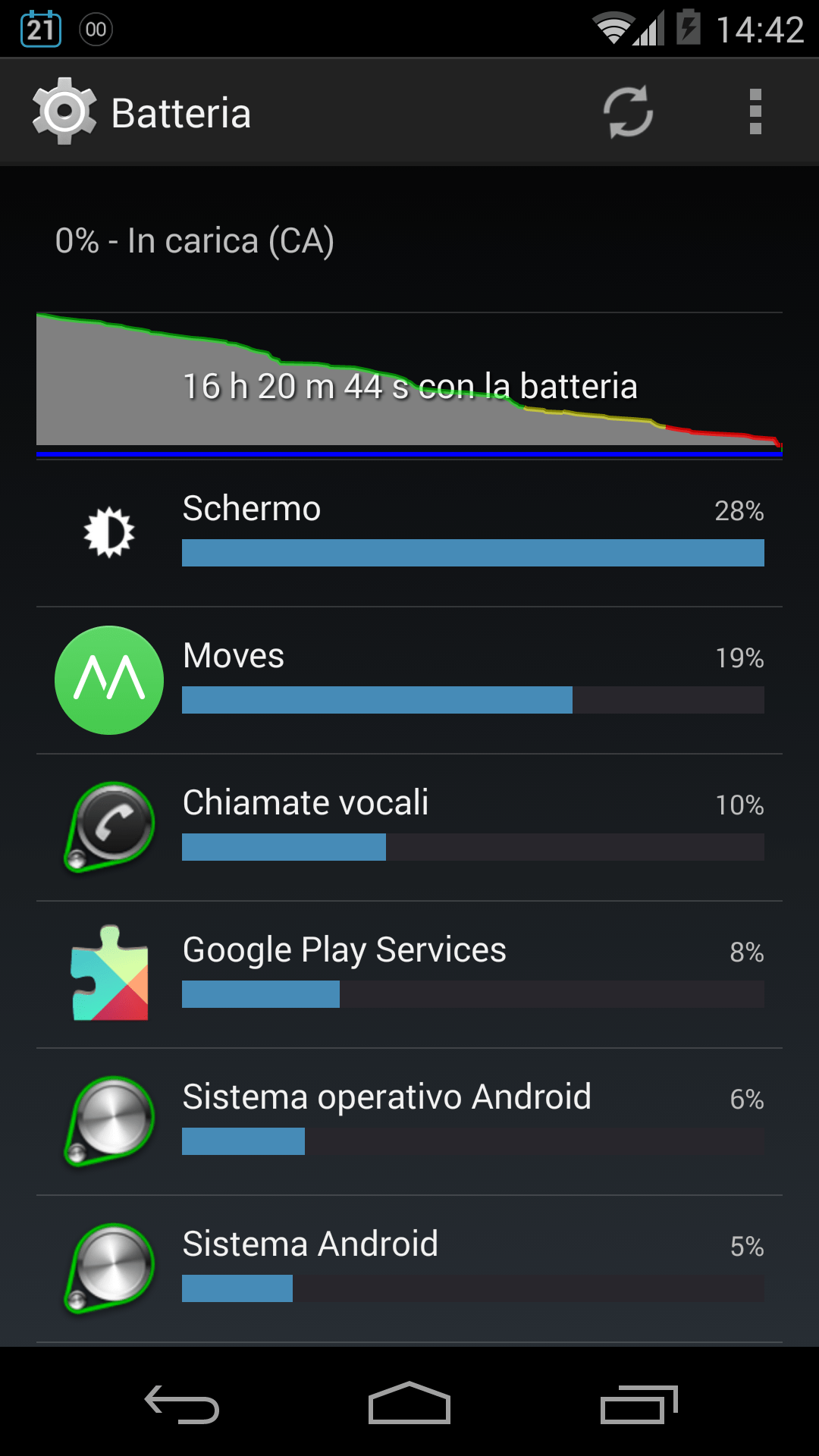Go back via the Batteria settings icon
This screenshot has width=819, height=1456.
pyautogui.click(x=64, y=112)
